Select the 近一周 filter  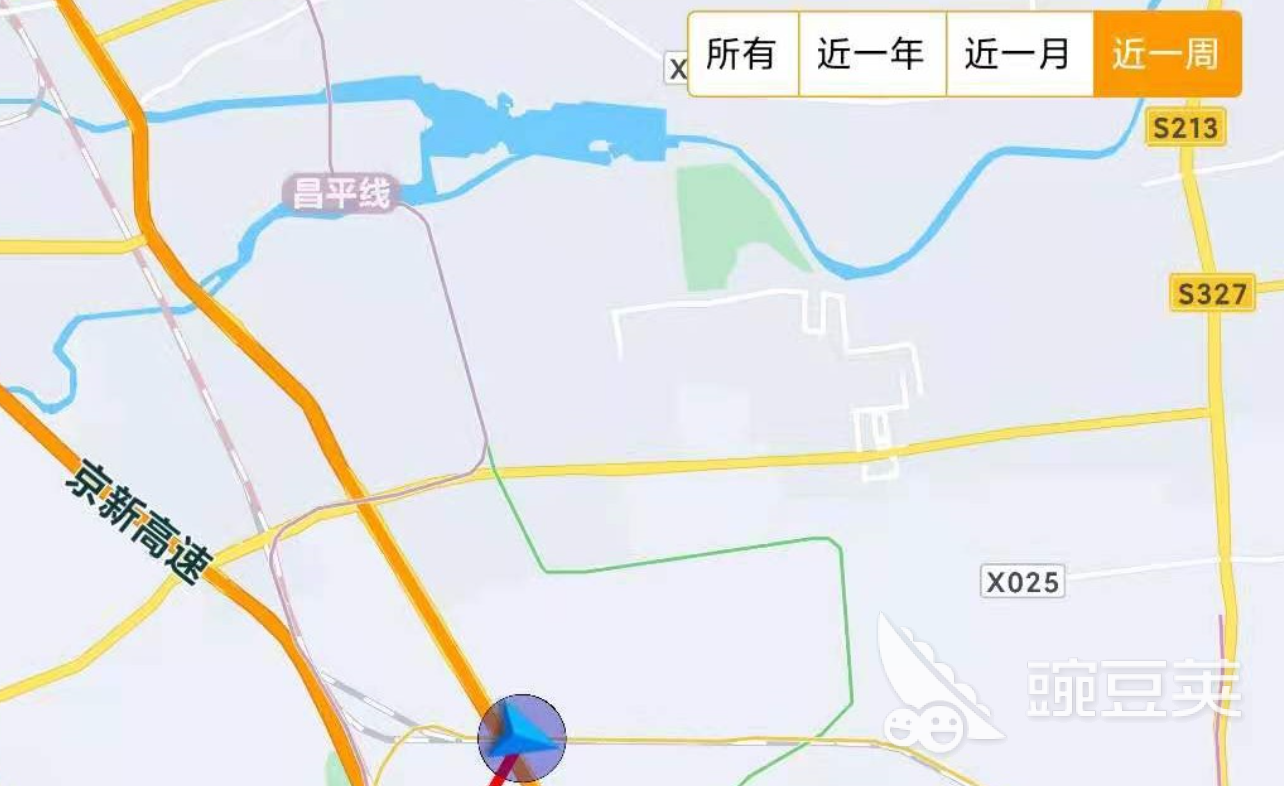(x=1166, y=54)
